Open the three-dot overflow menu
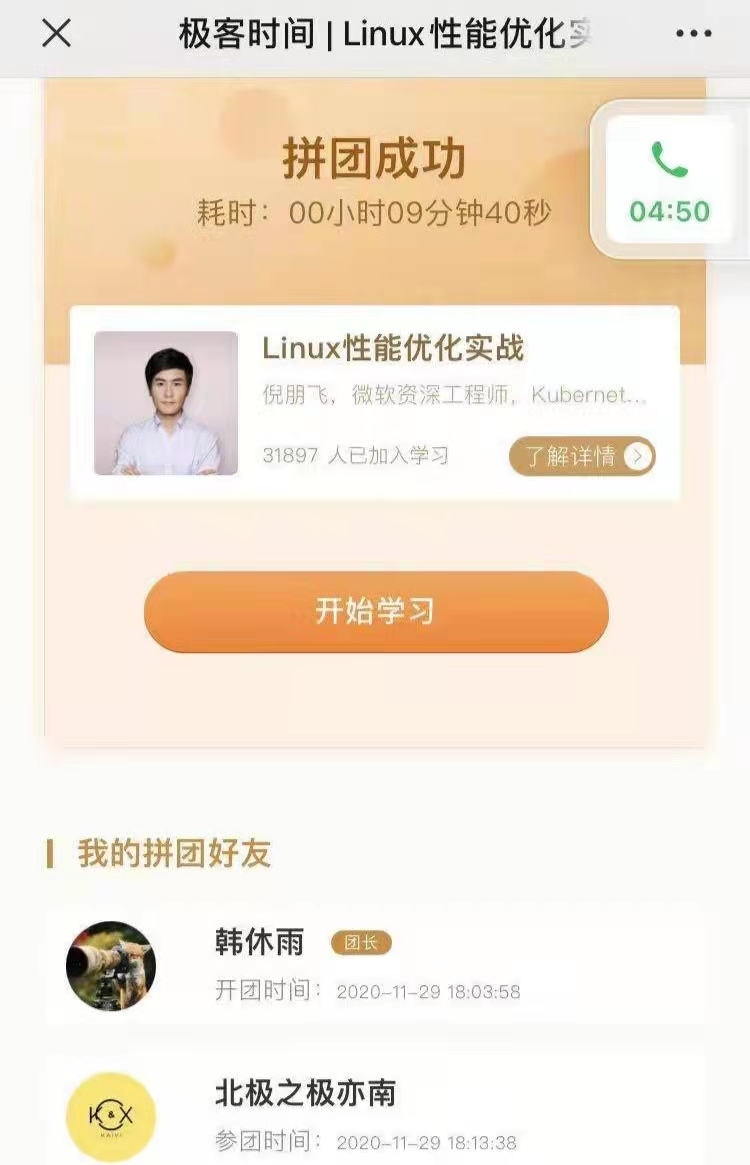The width and height of the screenshot is (750, 1165). [x=693, y=34]
